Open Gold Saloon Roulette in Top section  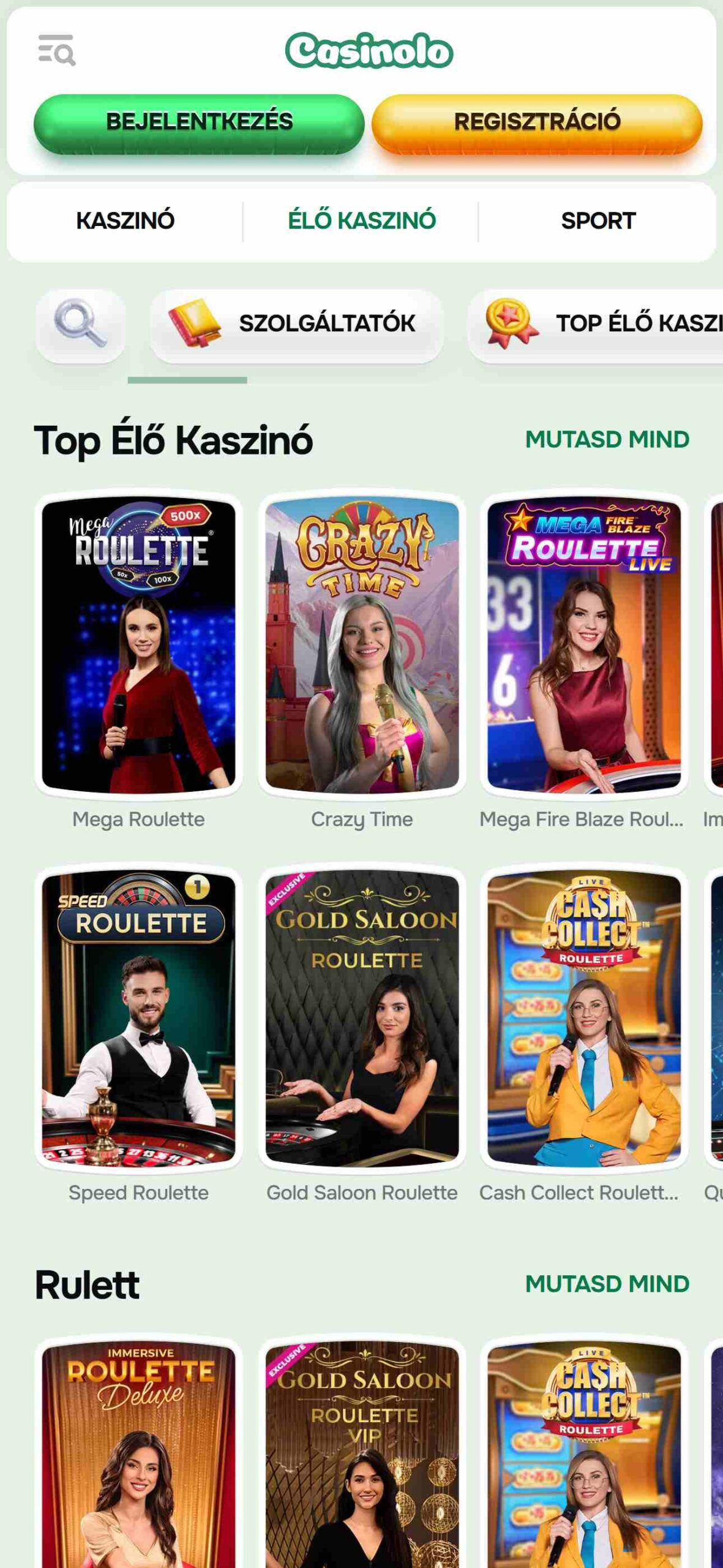(362, 1017)
